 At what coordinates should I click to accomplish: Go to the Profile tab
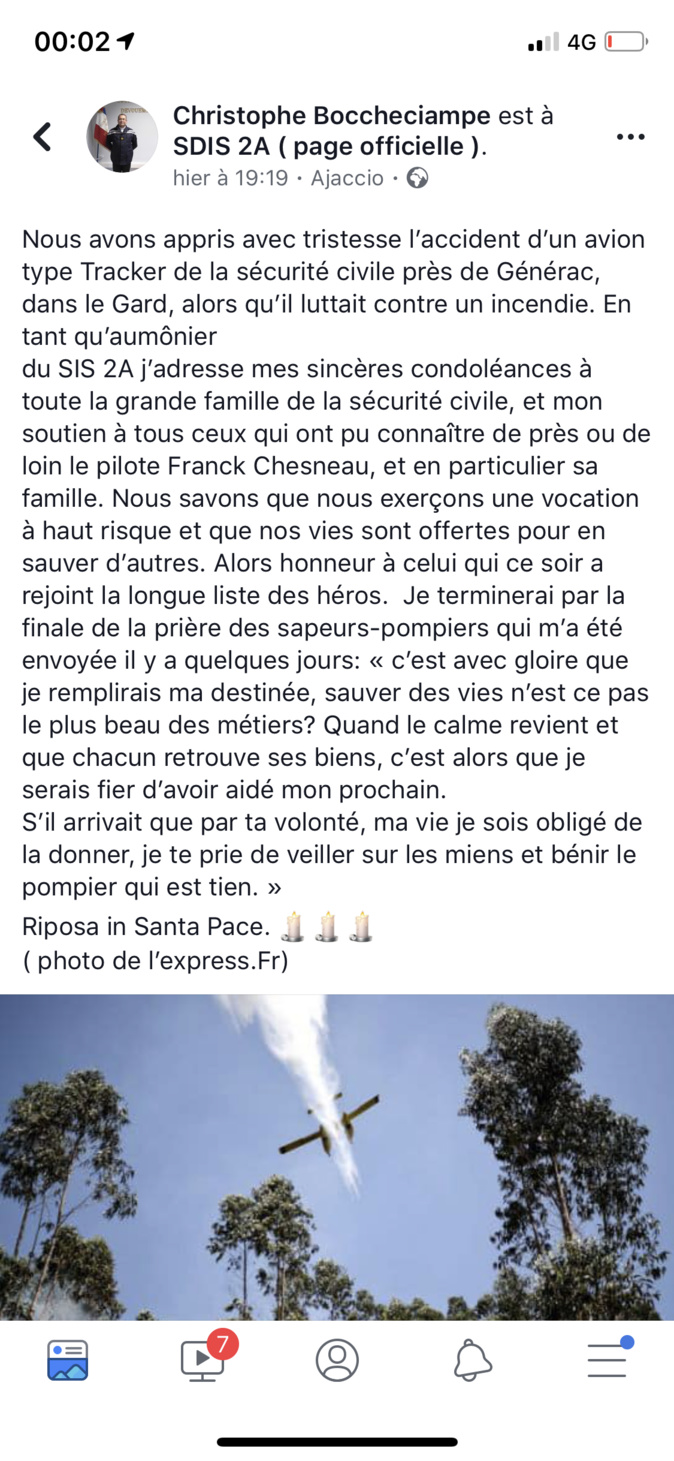point(337,1360)
